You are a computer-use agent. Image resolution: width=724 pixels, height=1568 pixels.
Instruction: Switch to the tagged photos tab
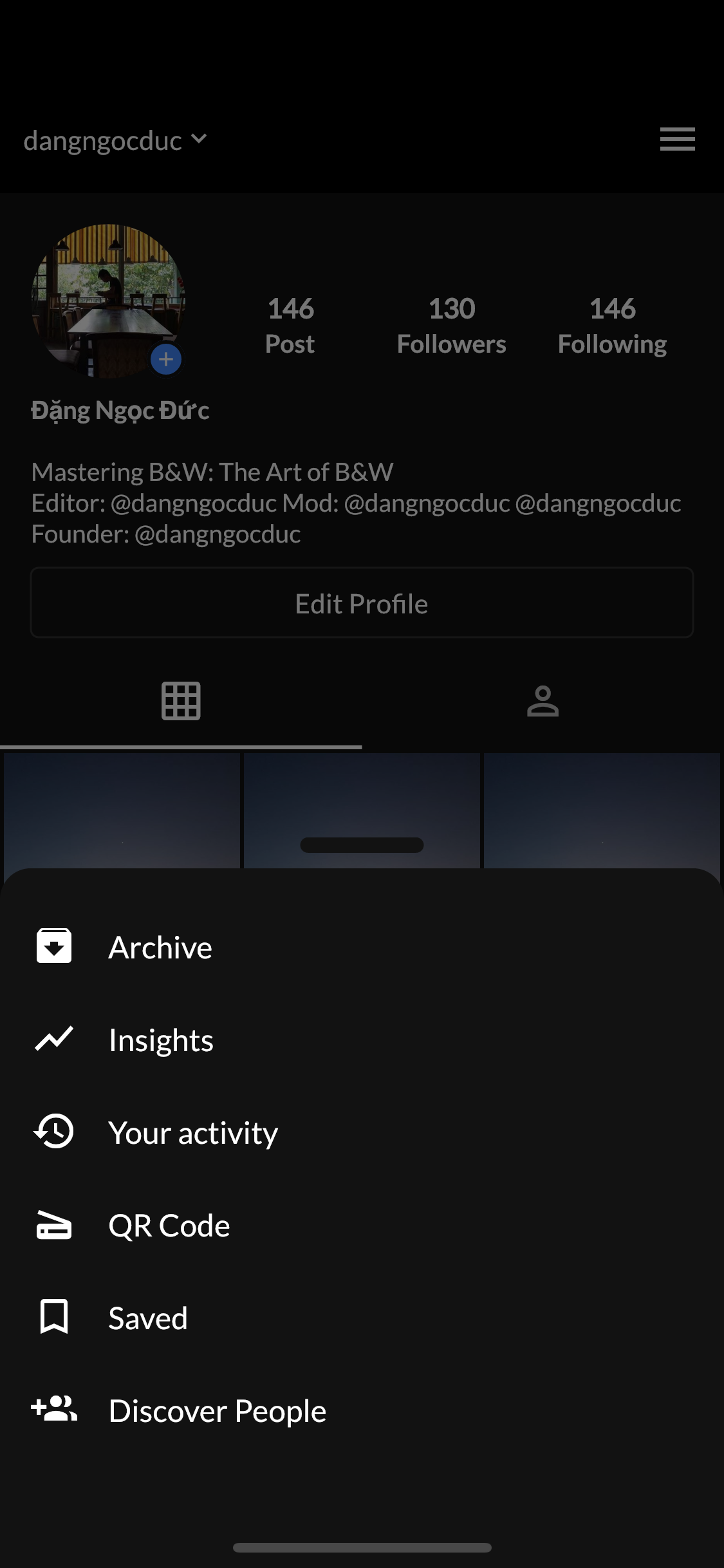[543, 701]
